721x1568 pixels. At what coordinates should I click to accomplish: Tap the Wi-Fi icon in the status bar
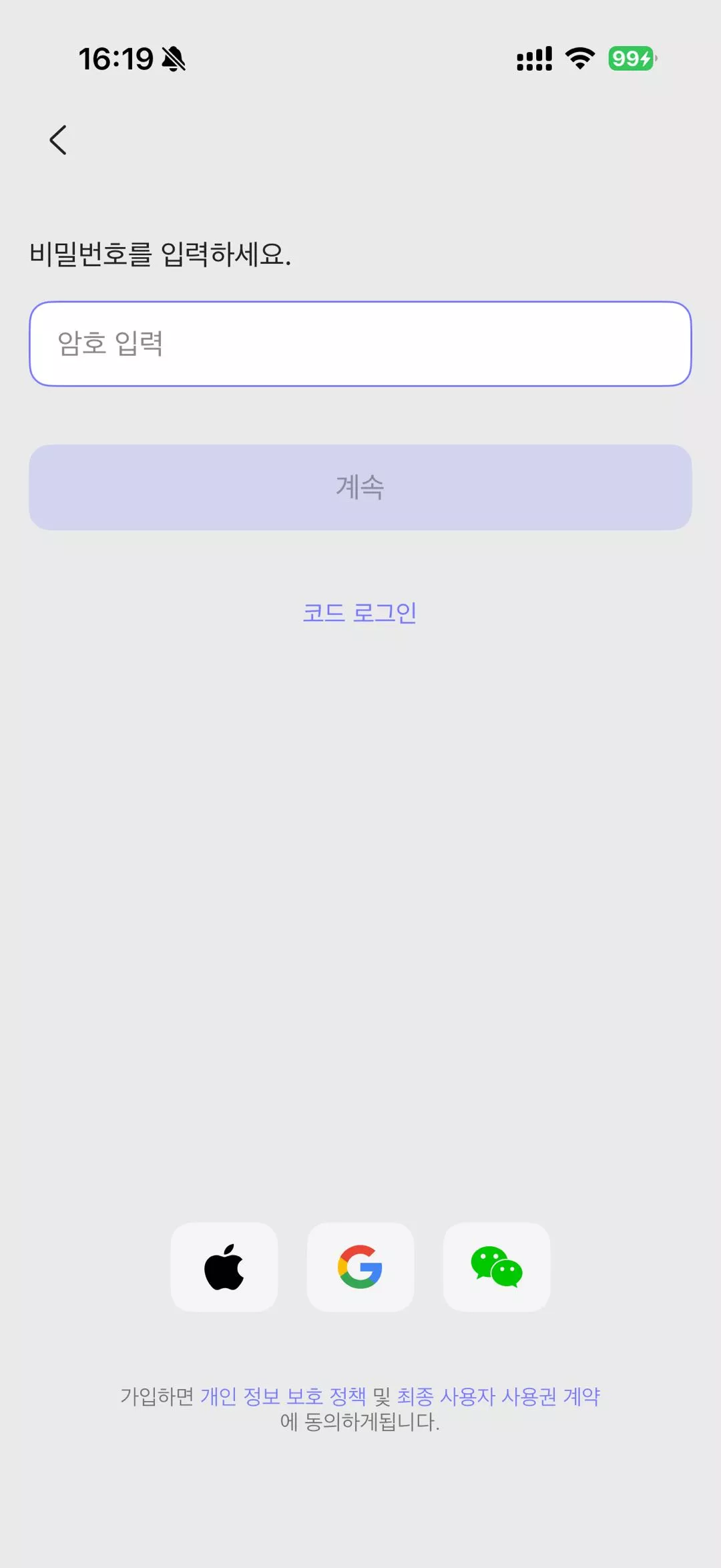tap(578, 59)
